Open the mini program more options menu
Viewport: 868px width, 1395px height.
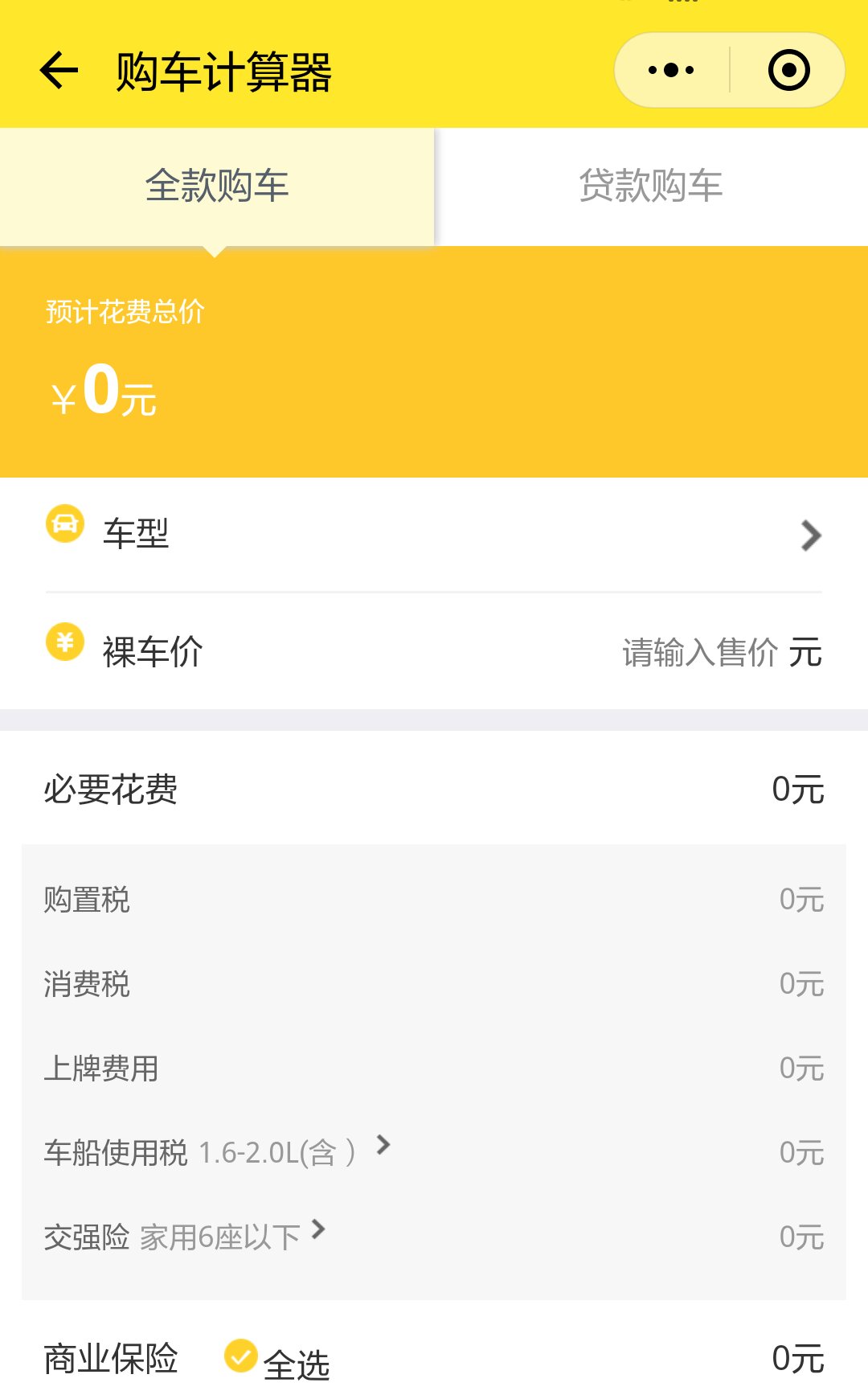(x=671, y=71)
